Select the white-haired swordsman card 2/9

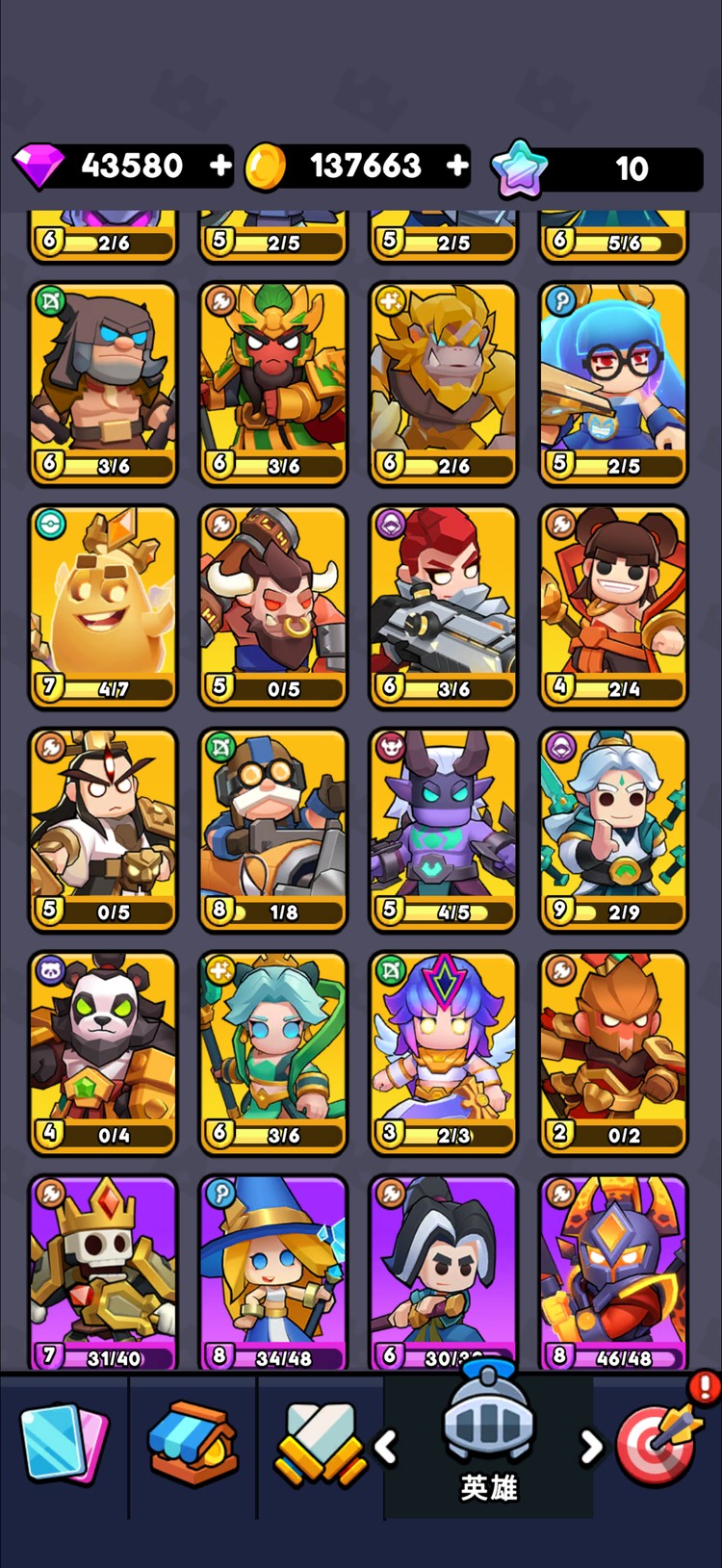614,830
